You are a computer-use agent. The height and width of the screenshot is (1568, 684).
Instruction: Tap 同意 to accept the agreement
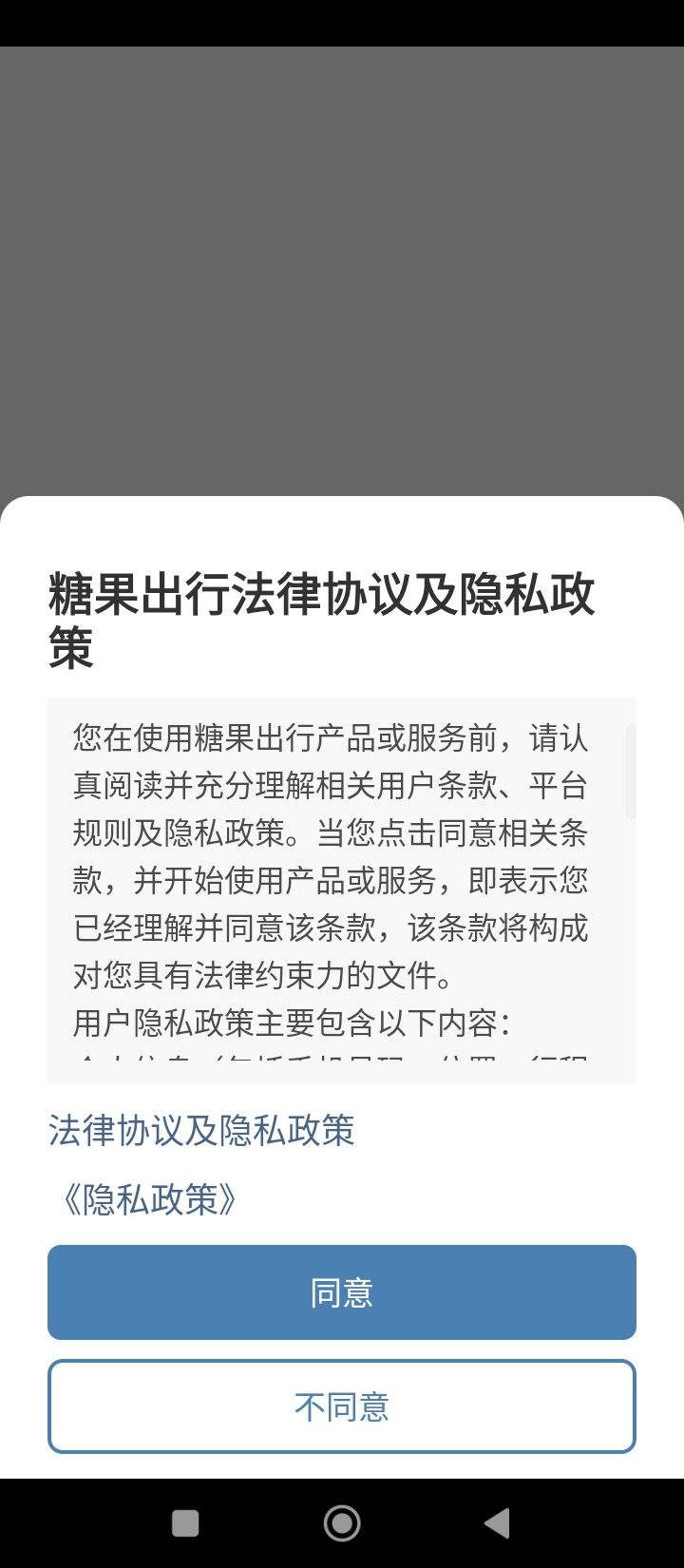click(342, 1292)
